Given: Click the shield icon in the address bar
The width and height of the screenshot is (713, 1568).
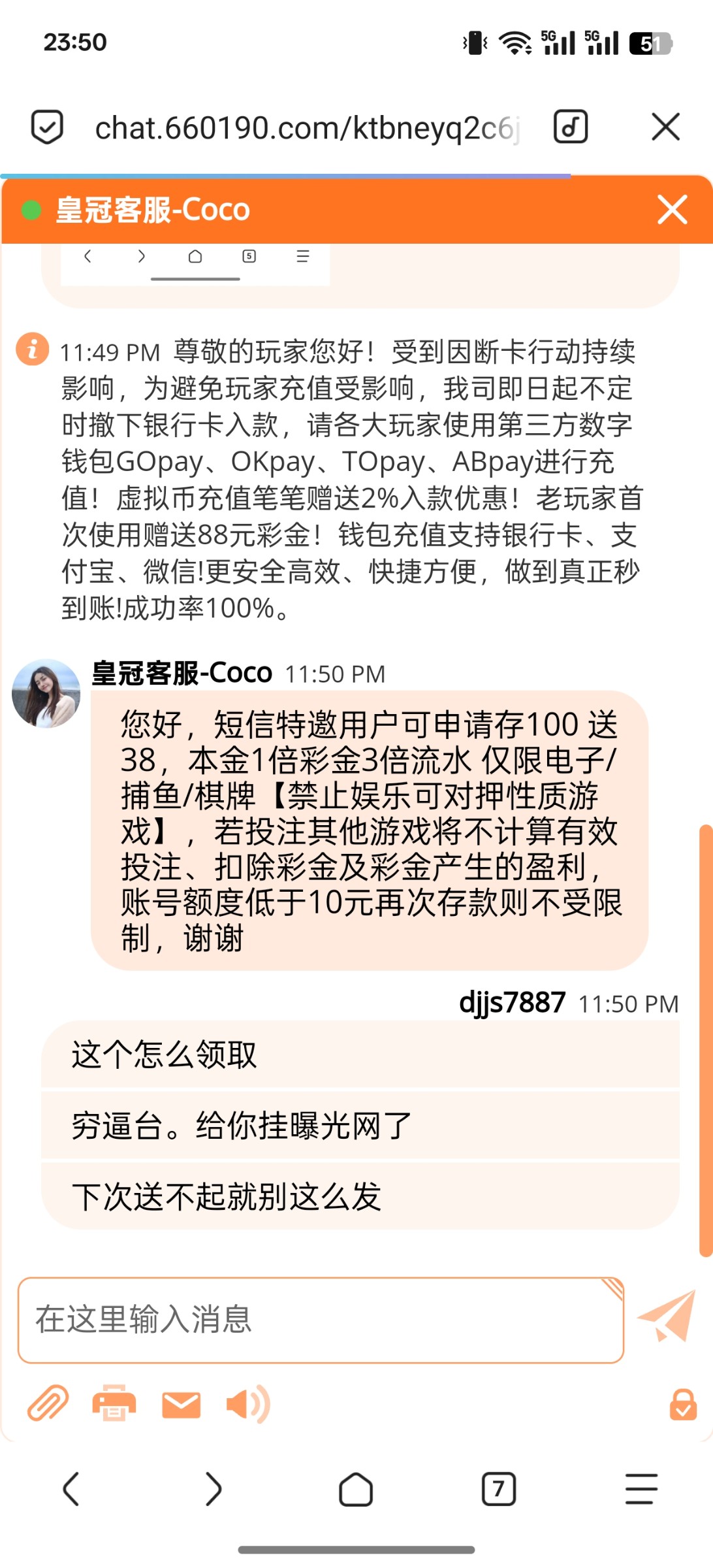Looking at the screenshot, I should (46, 127).
